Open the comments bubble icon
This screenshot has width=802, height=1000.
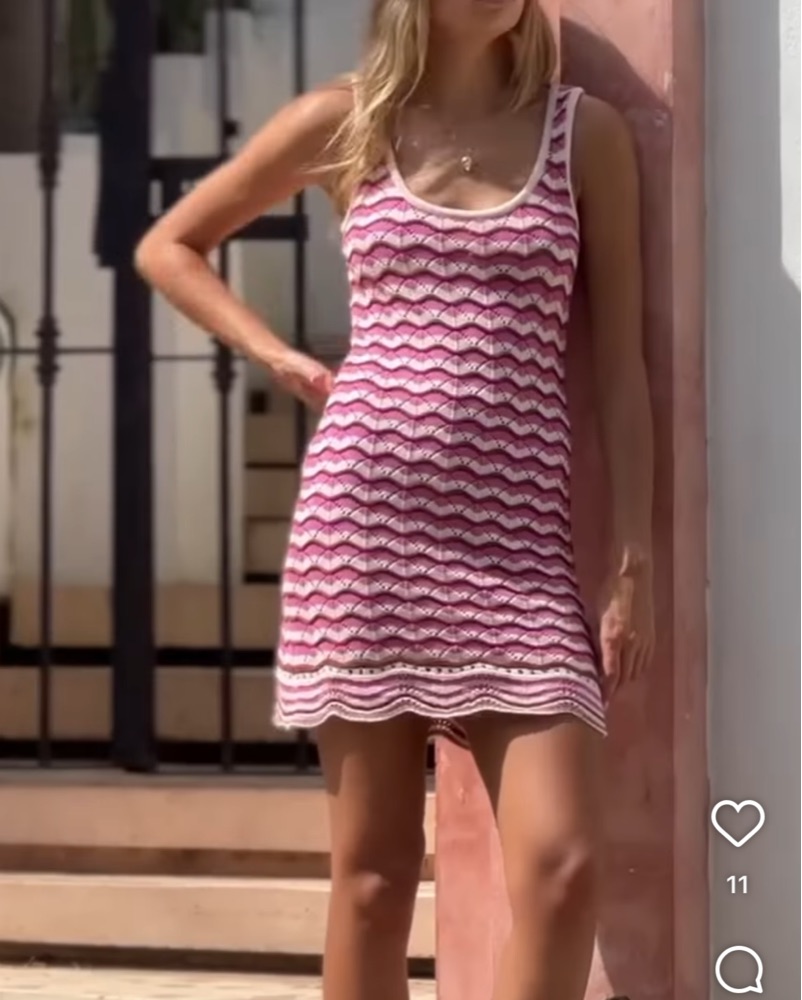[739, 969]
